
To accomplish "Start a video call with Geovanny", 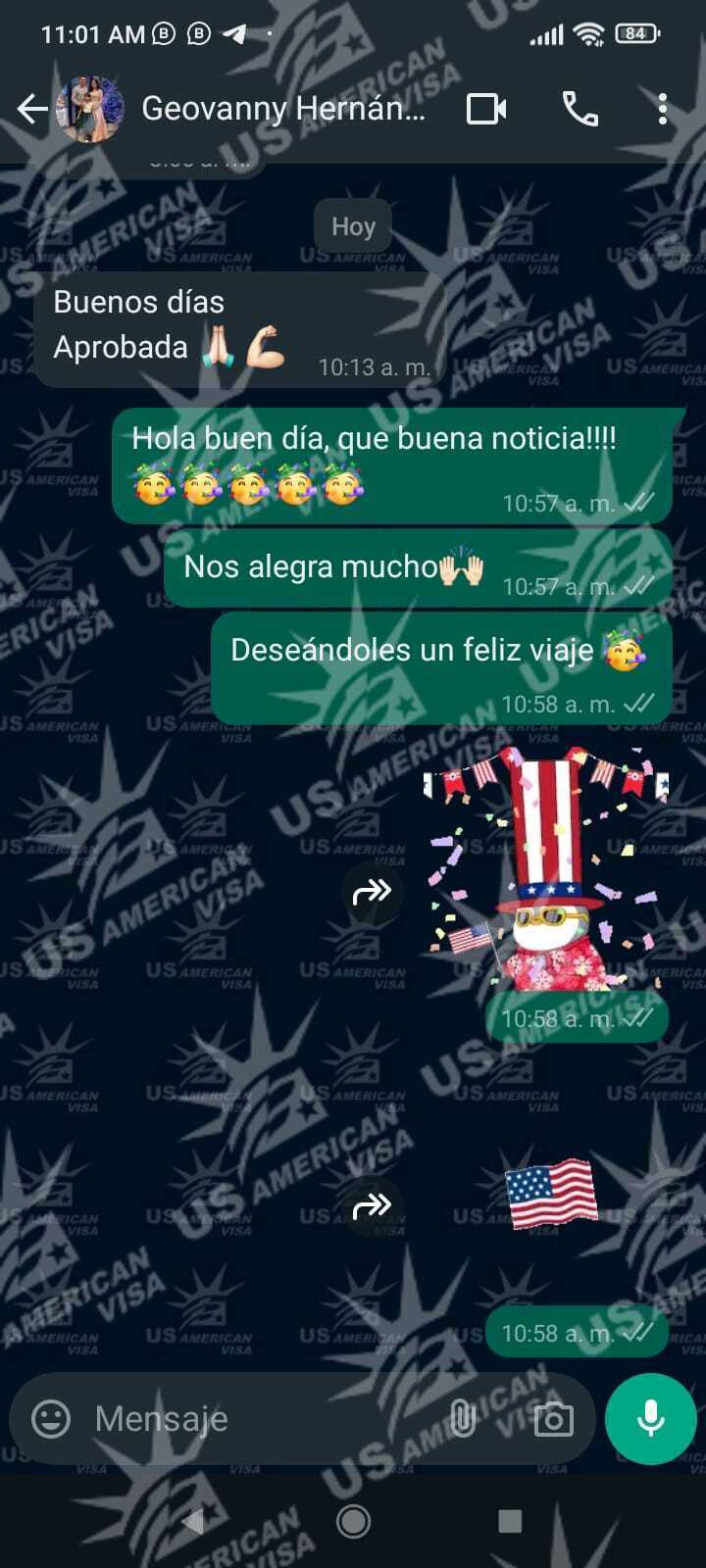I will point(486,109).
